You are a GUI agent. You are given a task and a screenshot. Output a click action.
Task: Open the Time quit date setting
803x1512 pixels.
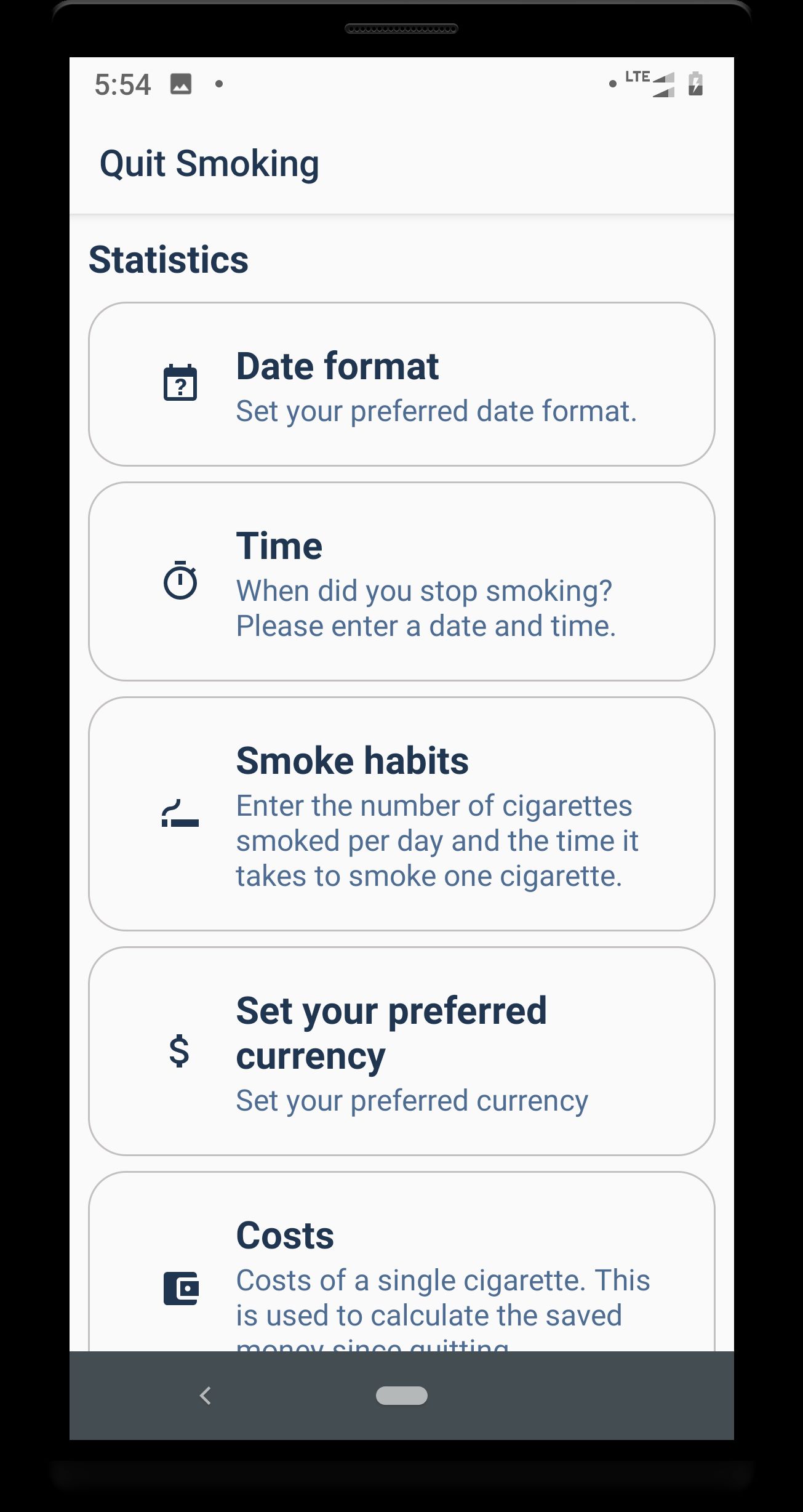[401, 581]
